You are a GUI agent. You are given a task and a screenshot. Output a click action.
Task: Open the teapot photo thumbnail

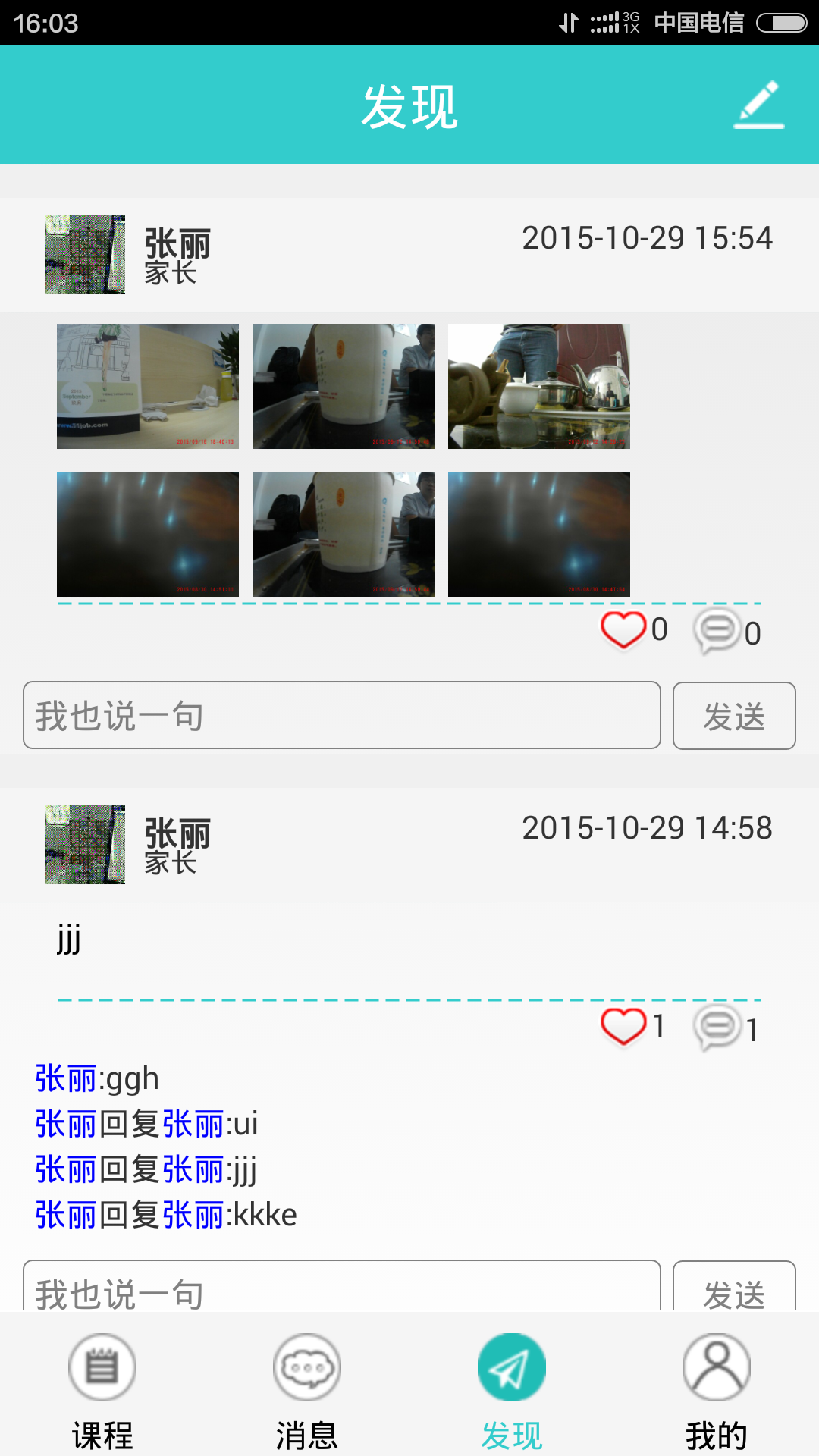pyautogui.click(x=538, y=385)
